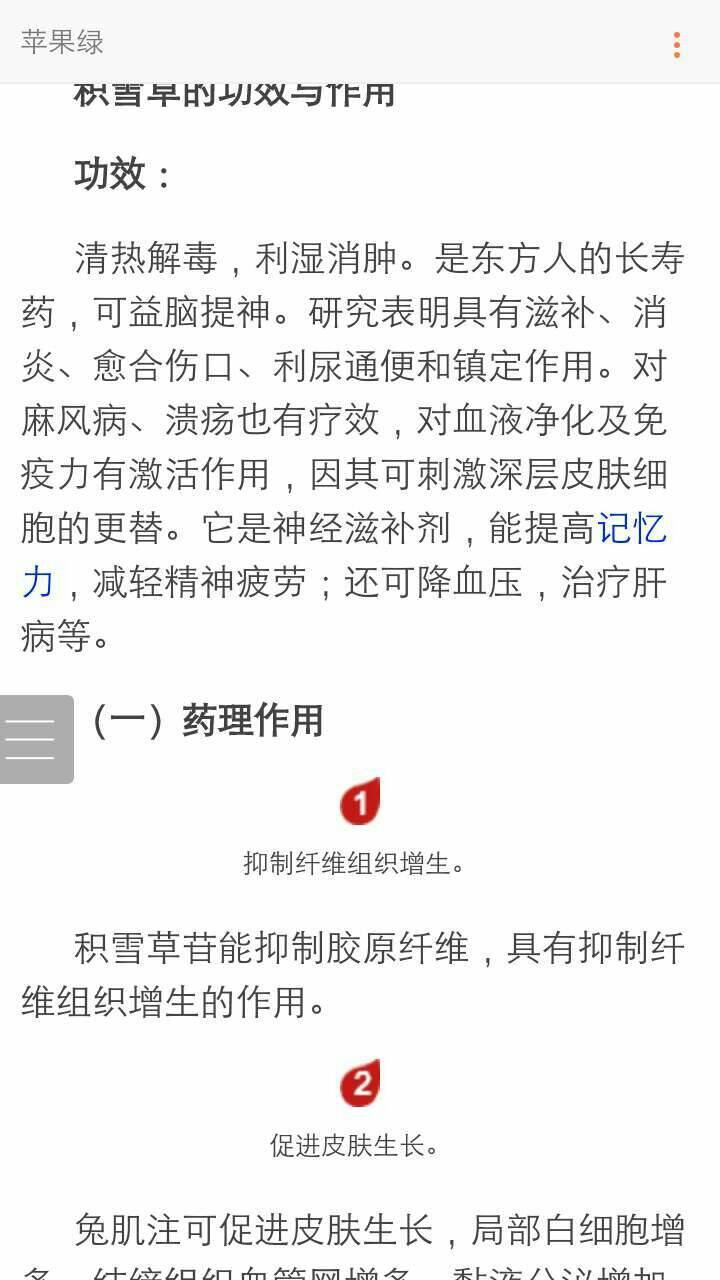720x1280 pixels.
Task: Open the floating side menu button
Action: click(x=35, y=739)
